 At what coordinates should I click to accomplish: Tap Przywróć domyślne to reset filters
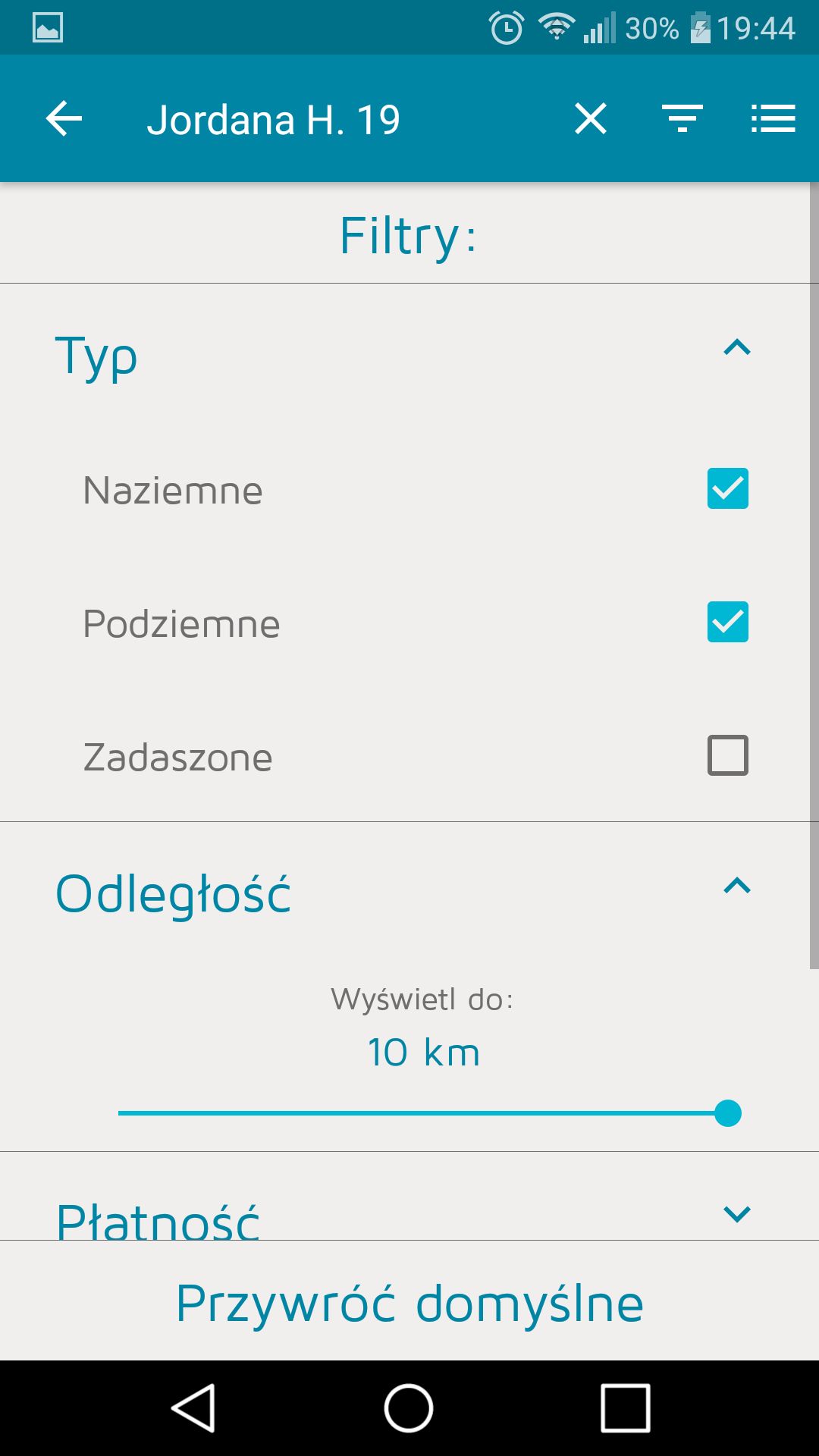(x=409, y=1303)
